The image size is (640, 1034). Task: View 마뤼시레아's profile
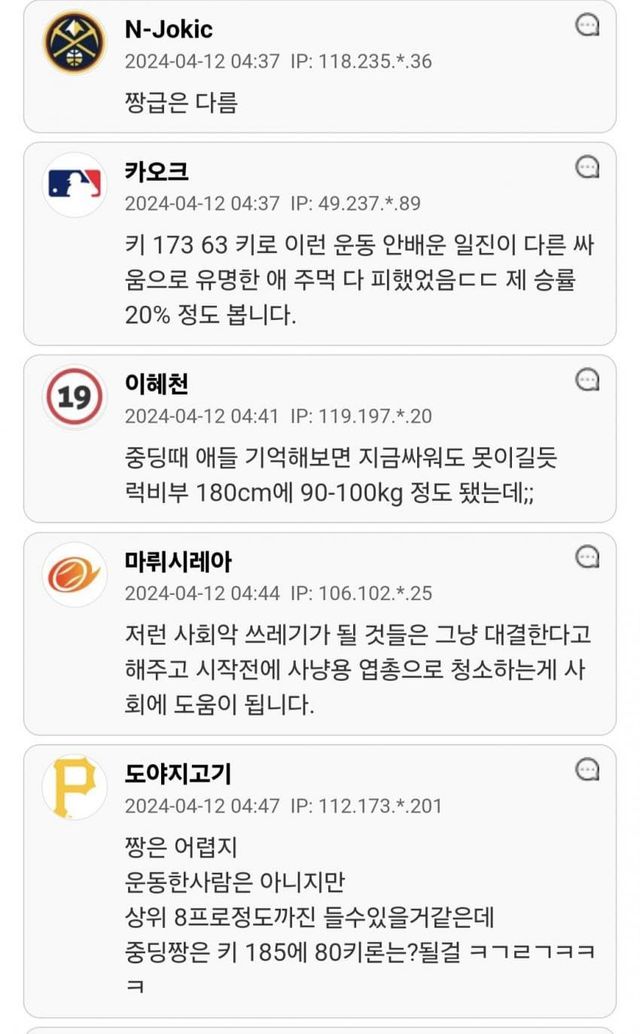click(178, 562)
